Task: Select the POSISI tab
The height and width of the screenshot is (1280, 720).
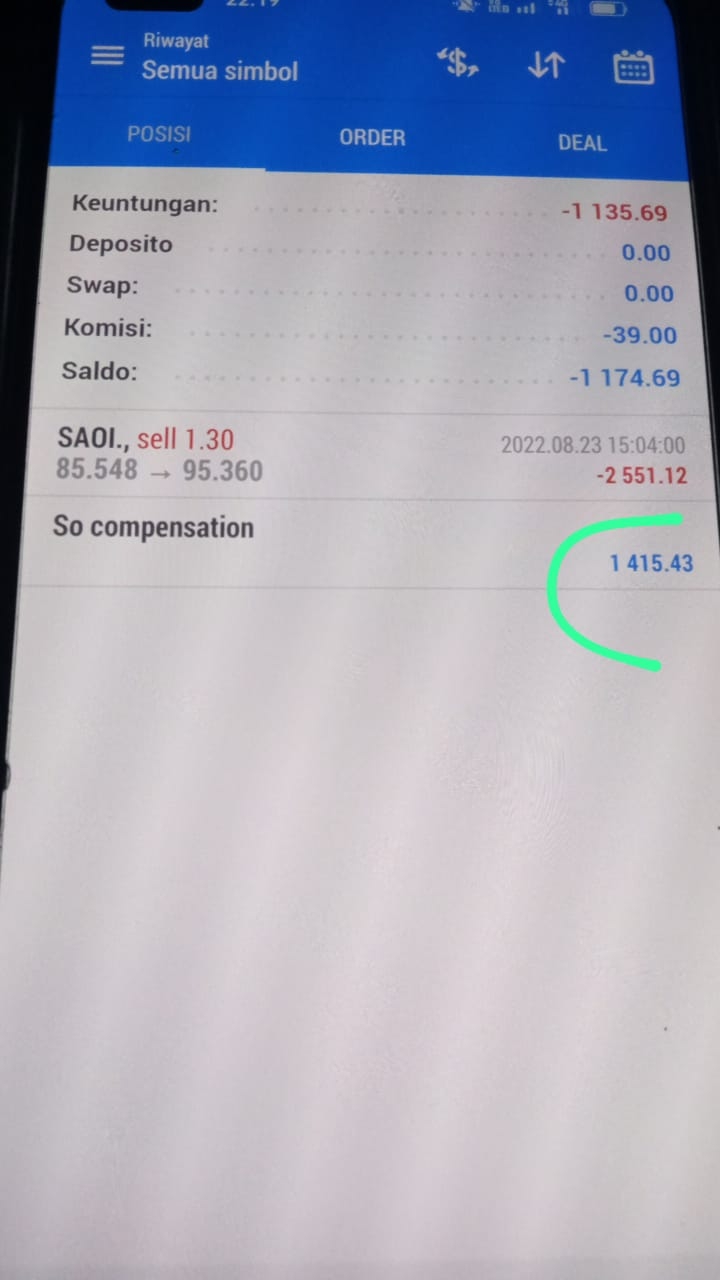Action: tap(159, 134)
